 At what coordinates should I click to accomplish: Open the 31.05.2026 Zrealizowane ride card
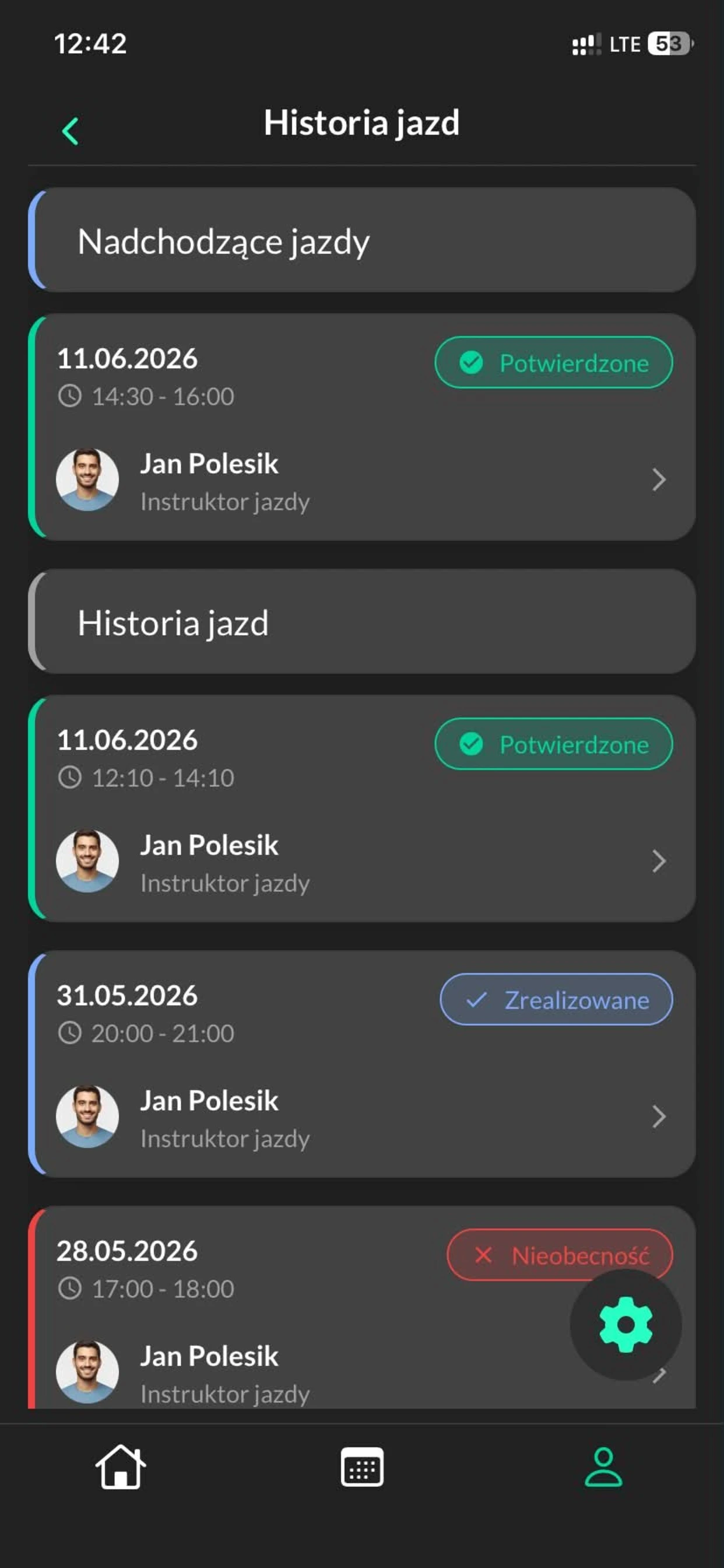click(362, 1064)
